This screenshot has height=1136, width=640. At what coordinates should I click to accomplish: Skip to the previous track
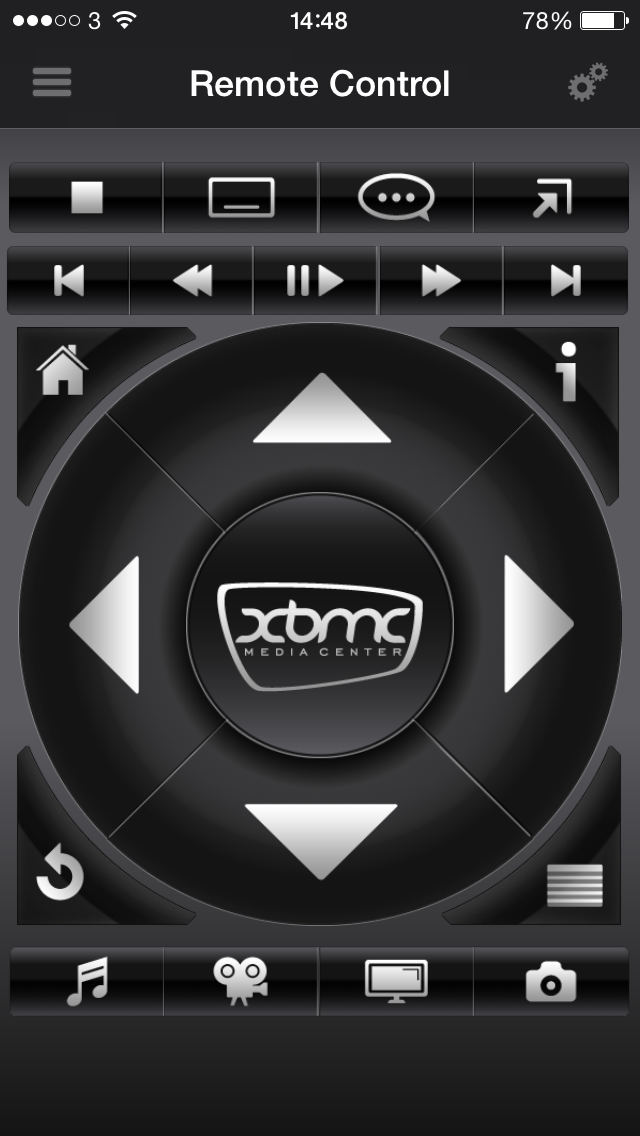click(x=69, y=280)
